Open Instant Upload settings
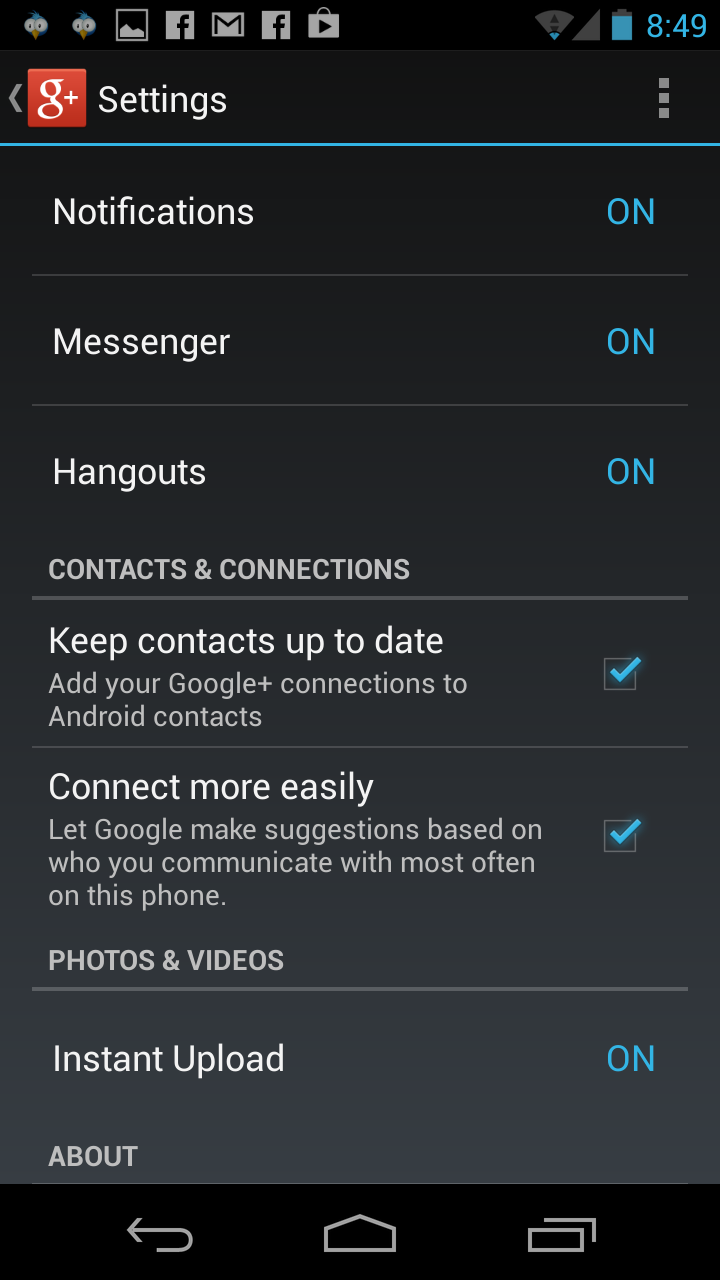Image resolution: width=720 pixels, height=1280 pixels. click(360, 1058)
